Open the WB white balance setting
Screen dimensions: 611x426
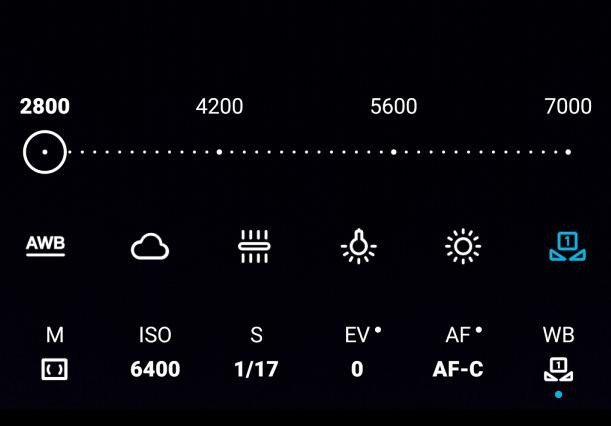[x=558, y=353]
